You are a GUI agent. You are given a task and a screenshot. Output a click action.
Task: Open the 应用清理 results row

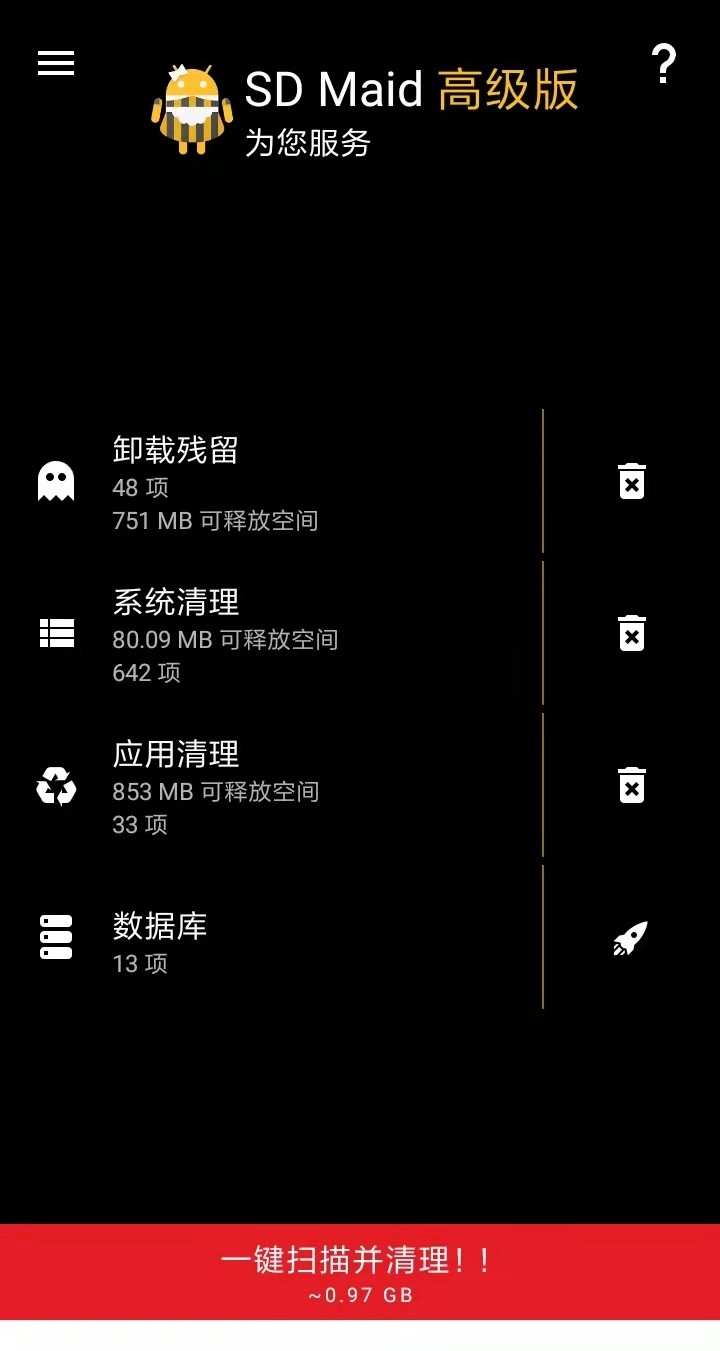(x=270, y=786)
